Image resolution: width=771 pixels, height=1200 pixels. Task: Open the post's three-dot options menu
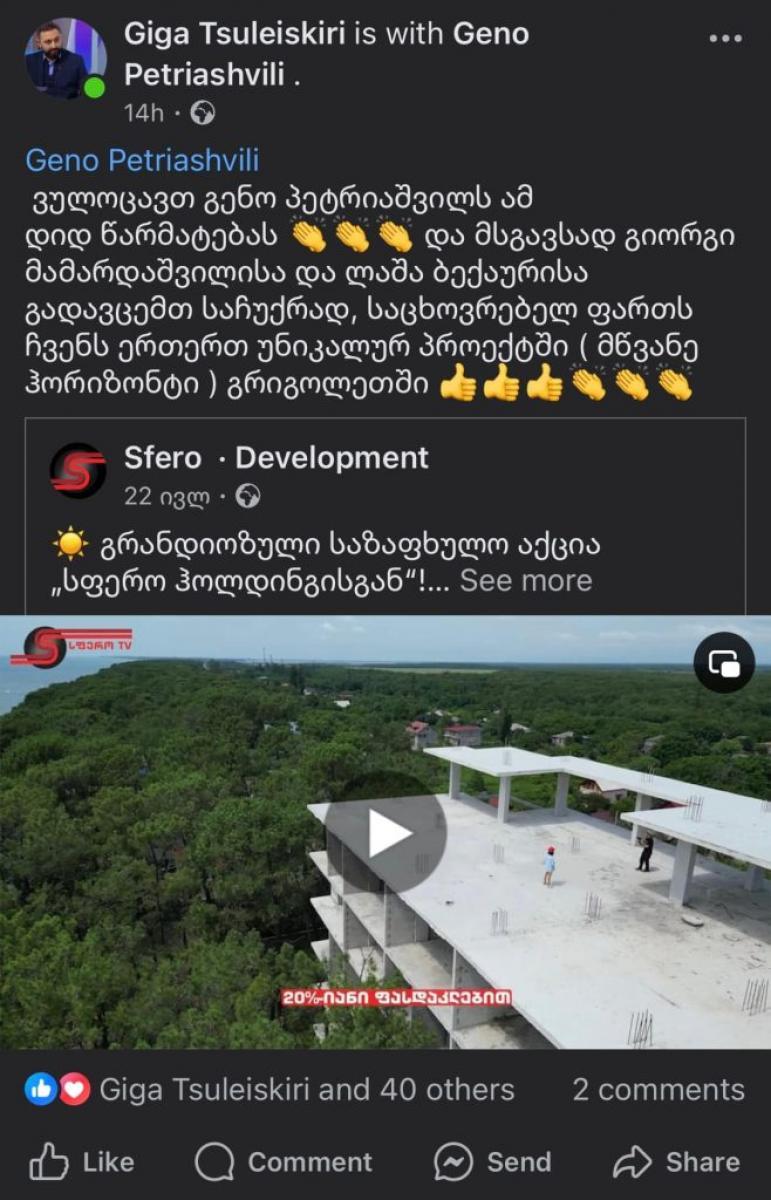(725, 39)
